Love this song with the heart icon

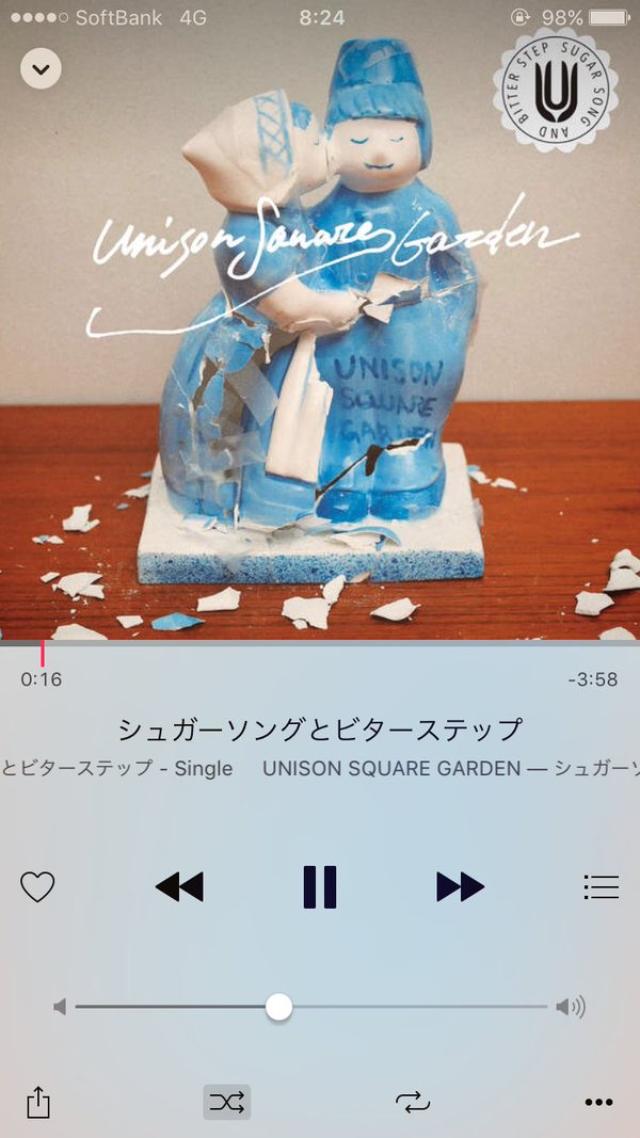pyautogui.click(x=38, y=887)
